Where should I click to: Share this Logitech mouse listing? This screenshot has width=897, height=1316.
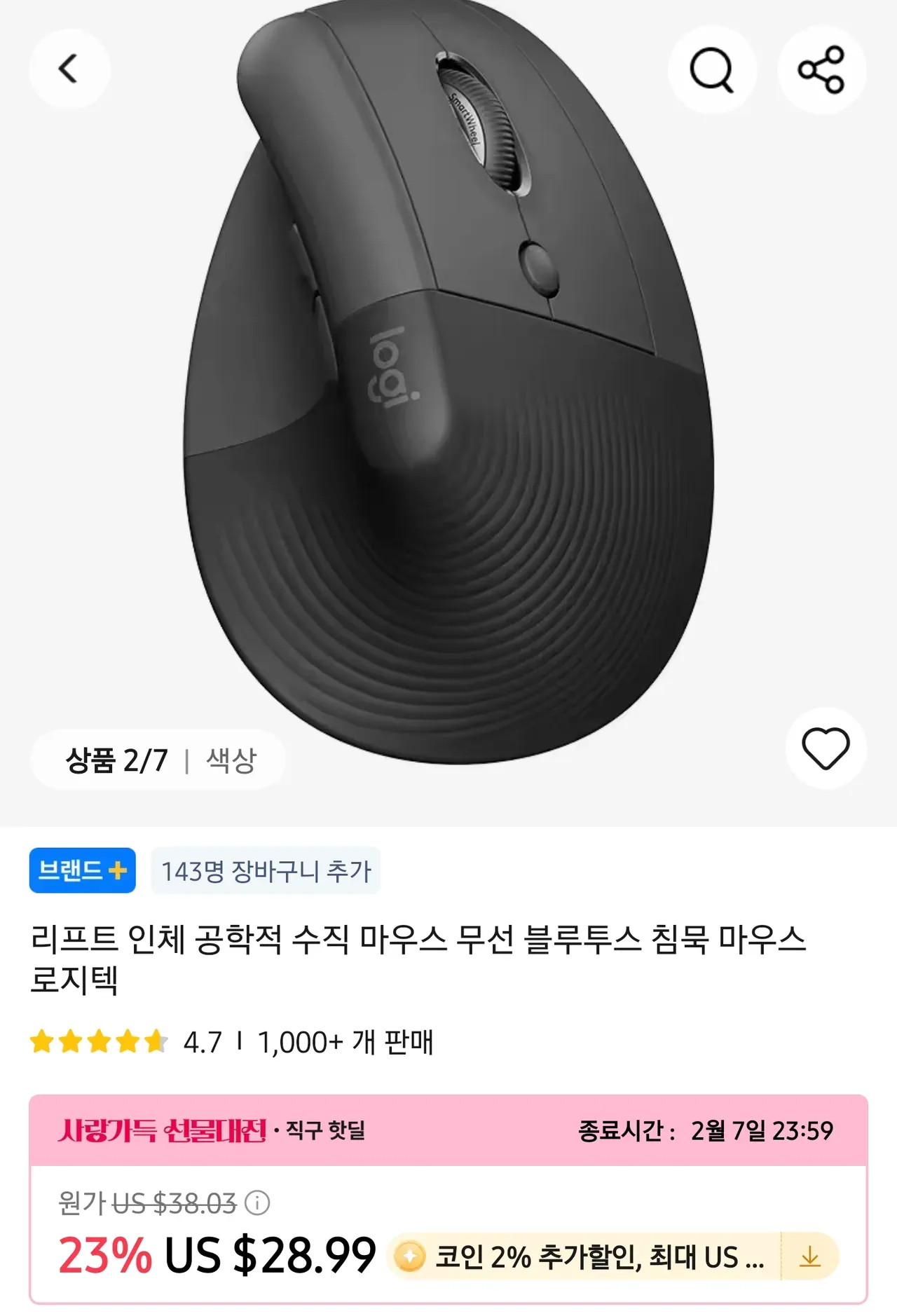(x=821, y=69)
